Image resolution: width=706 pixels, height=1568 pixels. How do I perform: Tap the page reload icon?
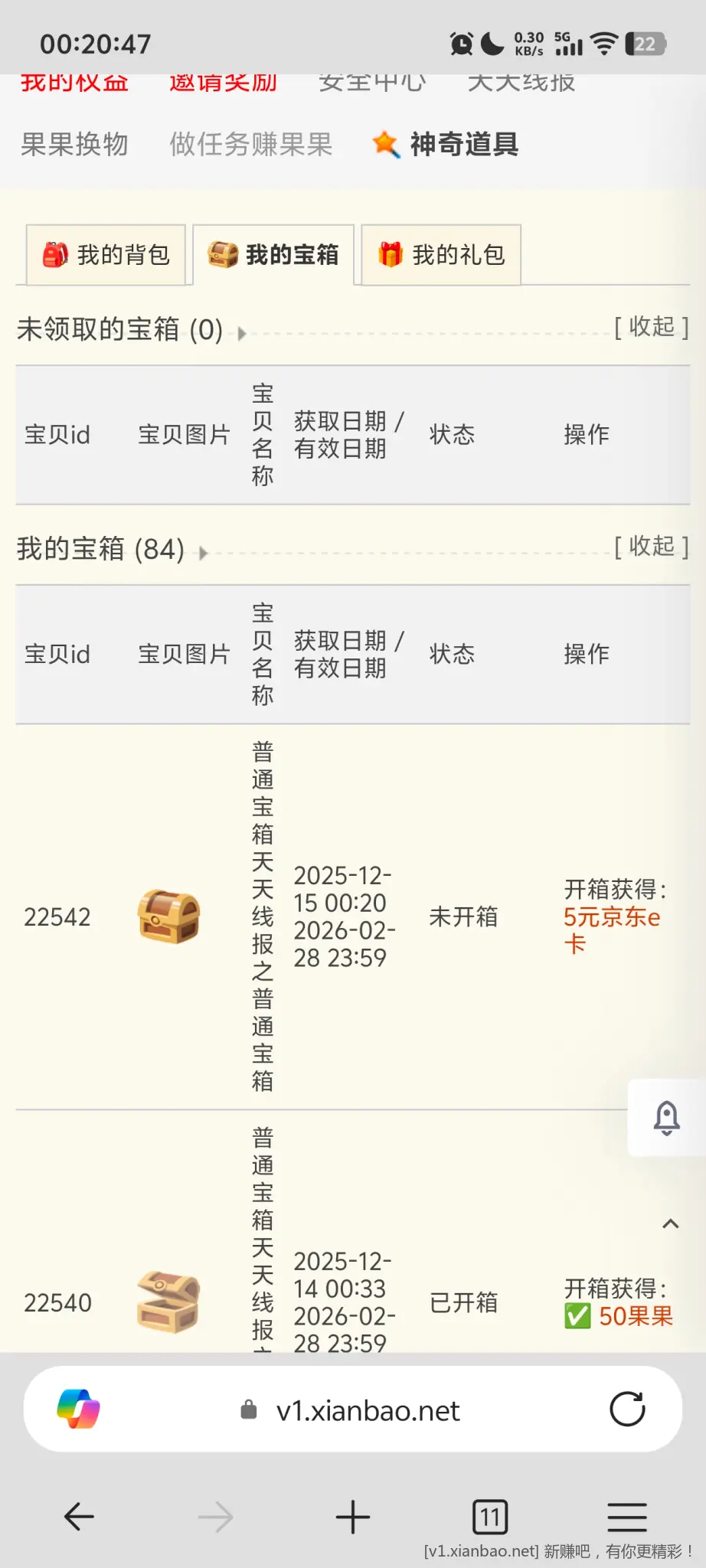[x=628, y=1410]
